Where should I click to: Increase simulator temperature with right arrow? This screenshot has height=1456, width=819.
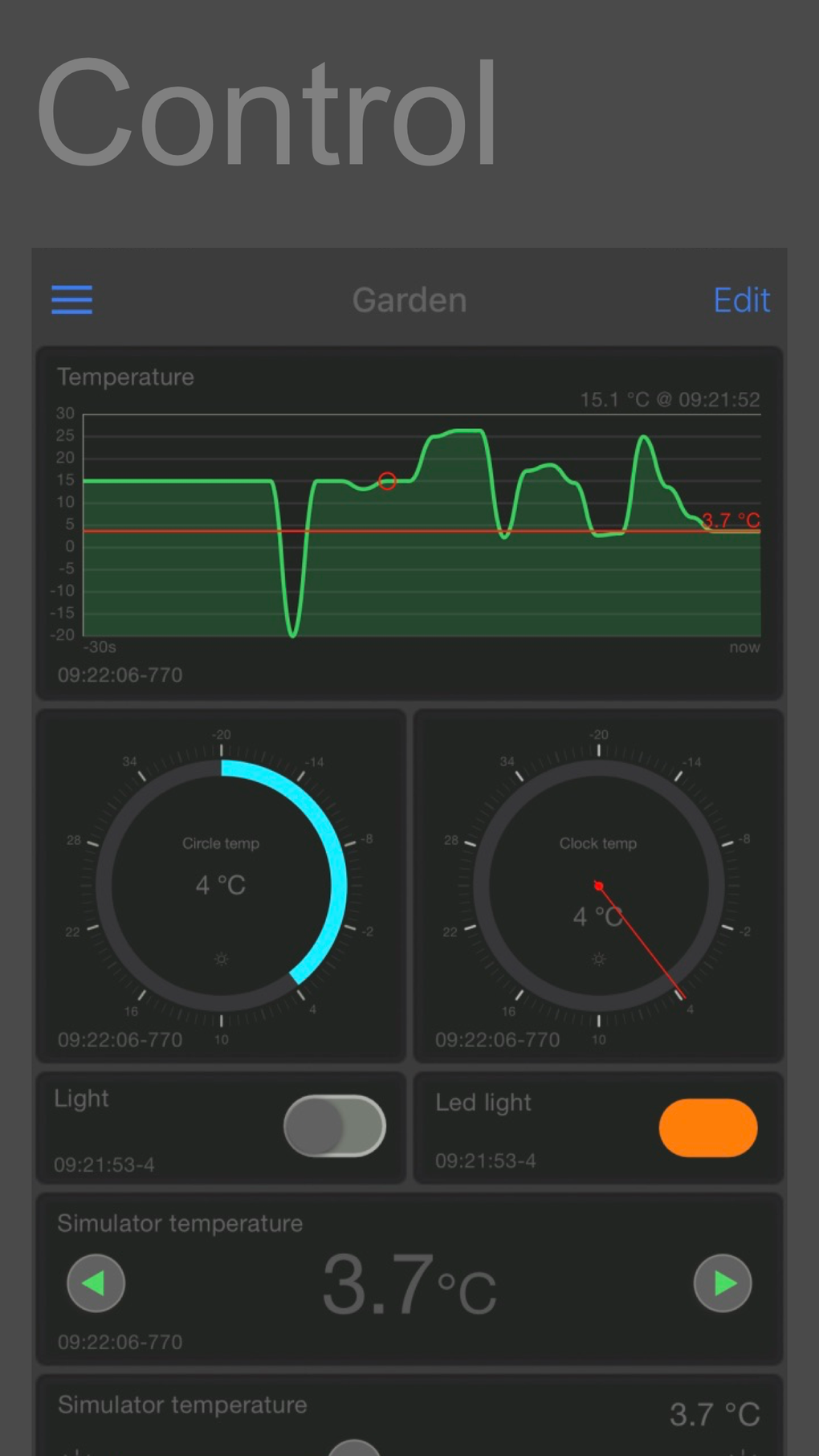[723, 1283]
